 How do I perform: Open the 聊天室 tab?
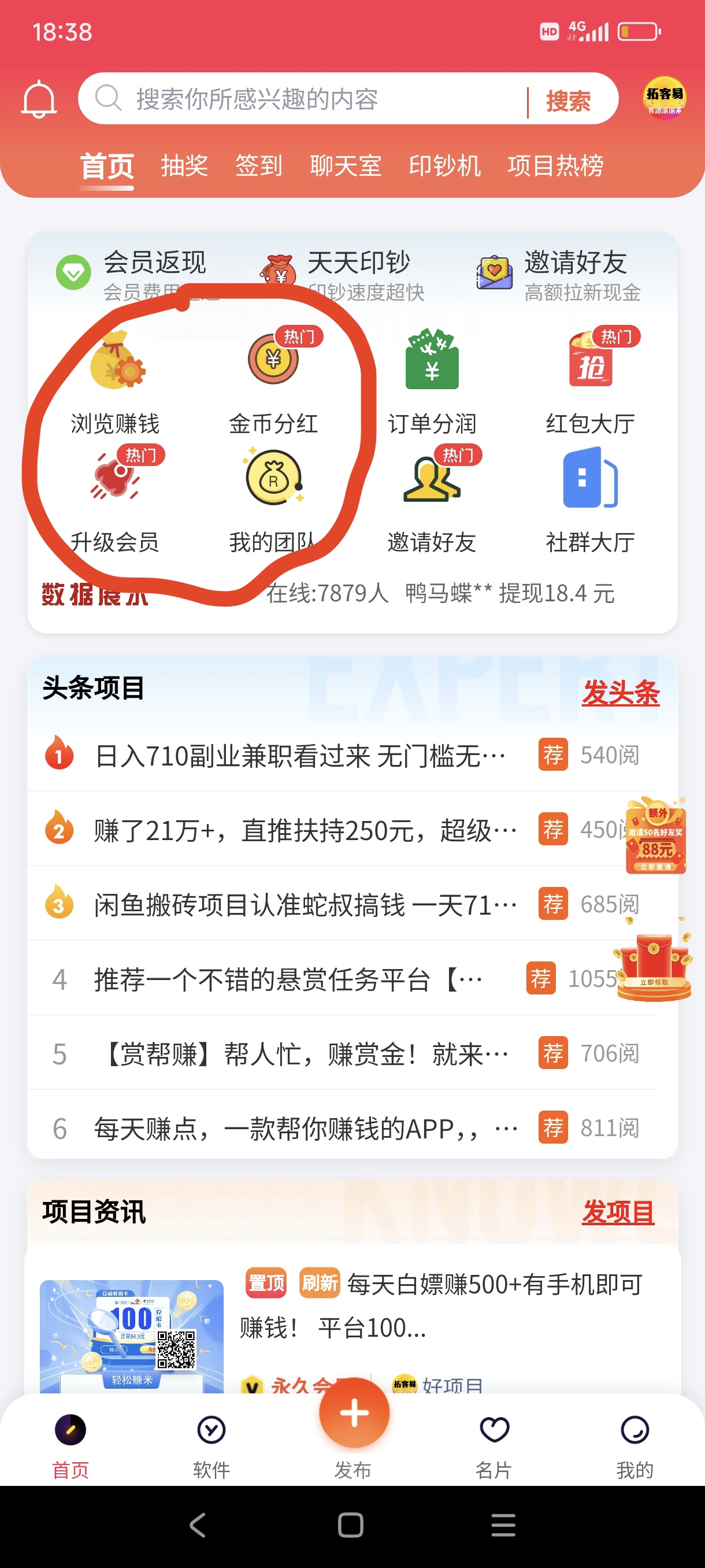[346, 165]
